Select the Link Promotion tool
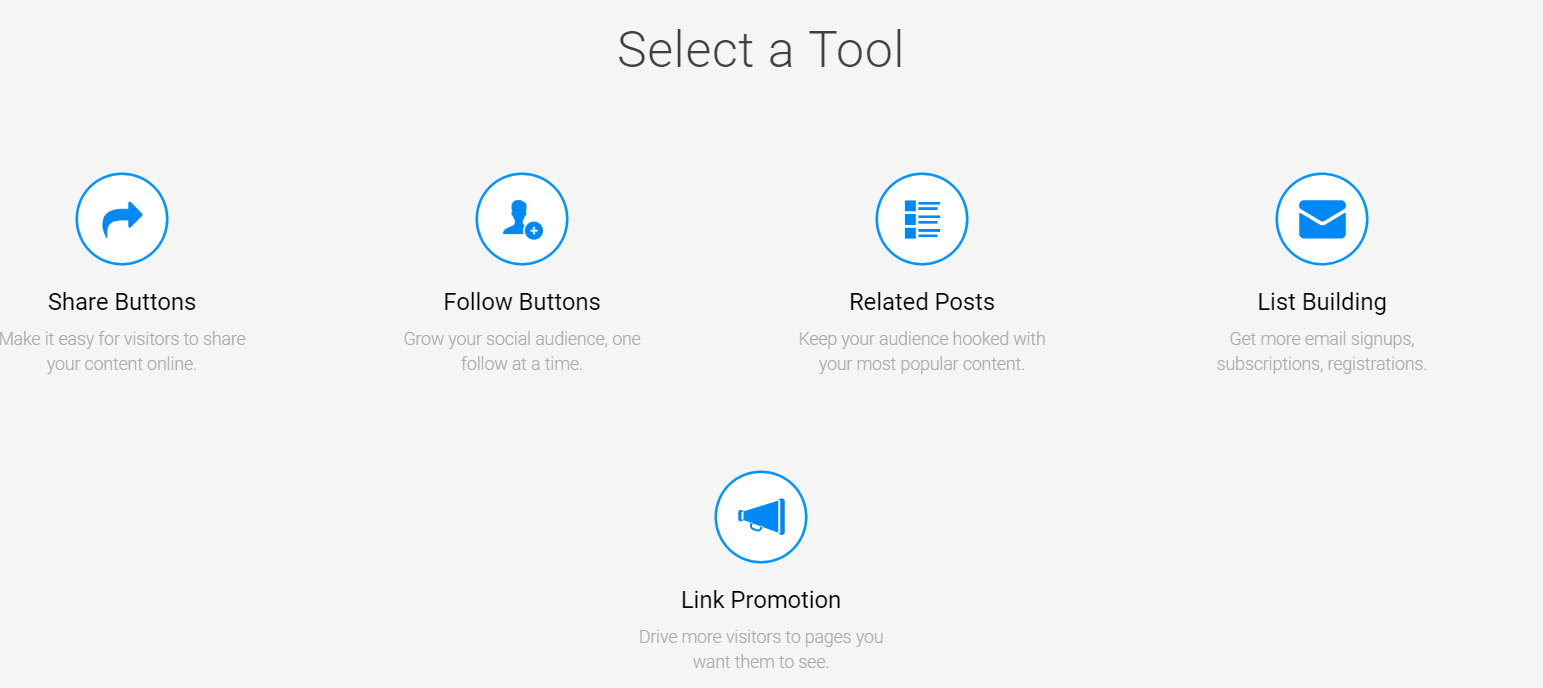1543x688 pixels. (x=761, y=517)
